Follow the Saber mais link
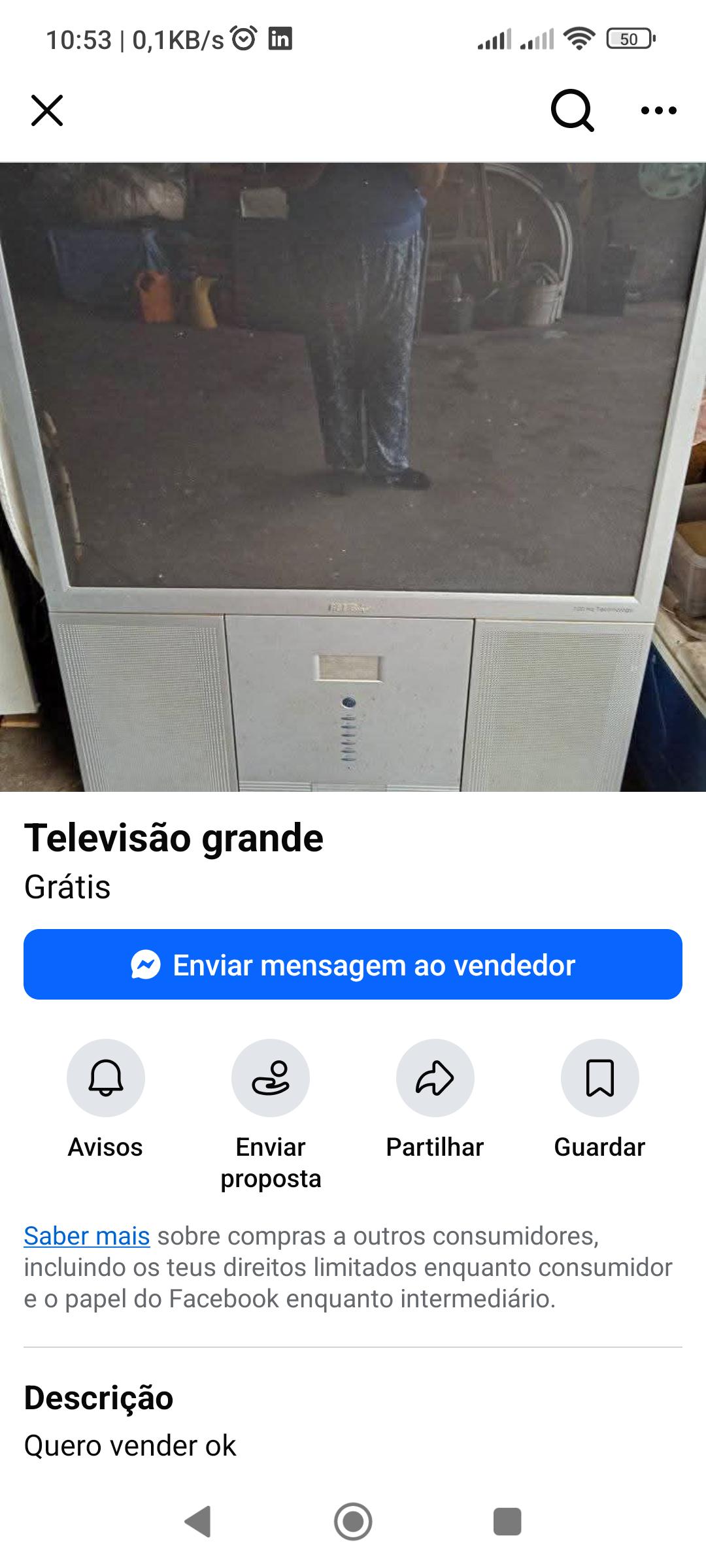This screenshot has height=1568, width=706. point(87,1236)
